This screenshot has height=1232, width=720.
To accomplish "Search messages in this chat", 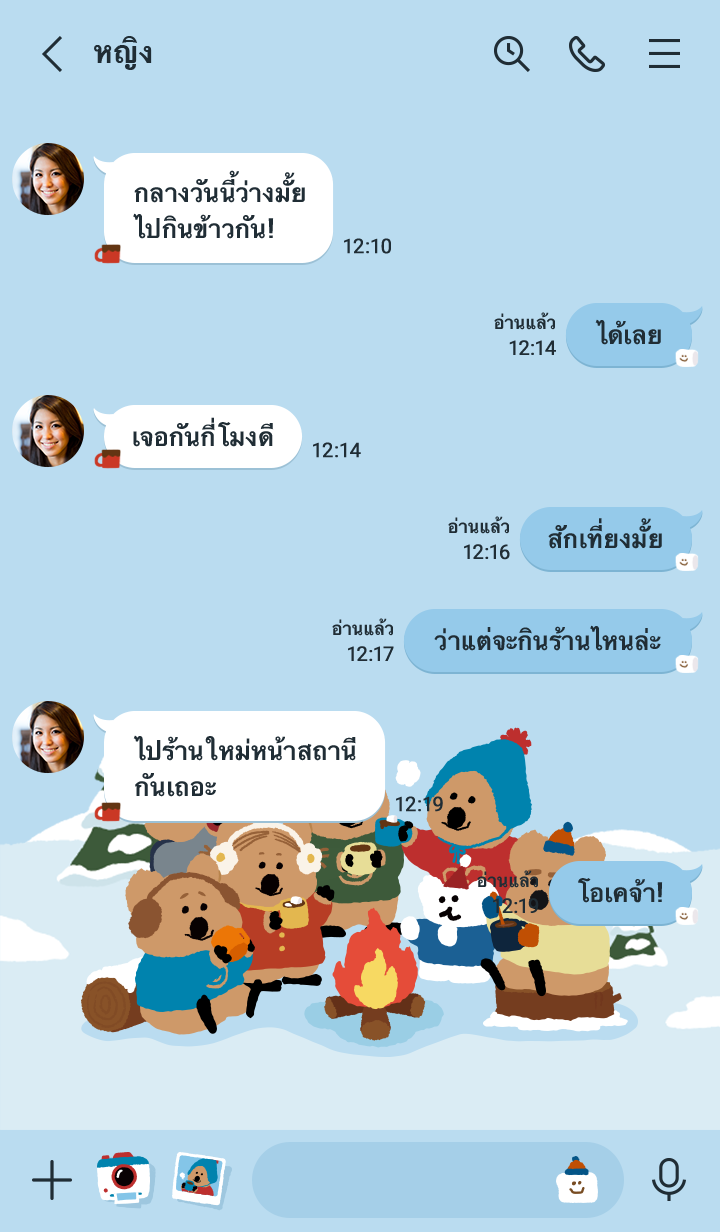I will 512,54.
